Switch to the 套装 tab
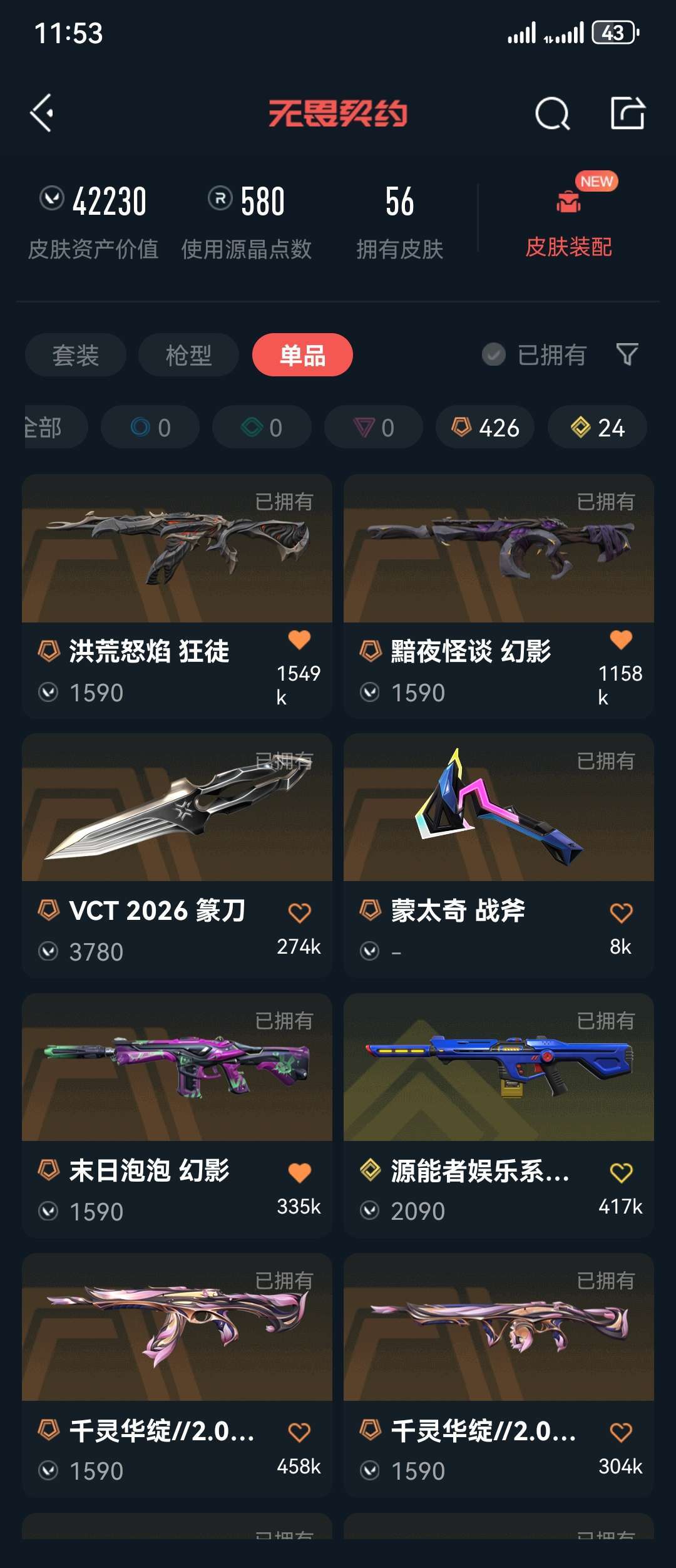676x1568 pixels. tap(76, 355)
